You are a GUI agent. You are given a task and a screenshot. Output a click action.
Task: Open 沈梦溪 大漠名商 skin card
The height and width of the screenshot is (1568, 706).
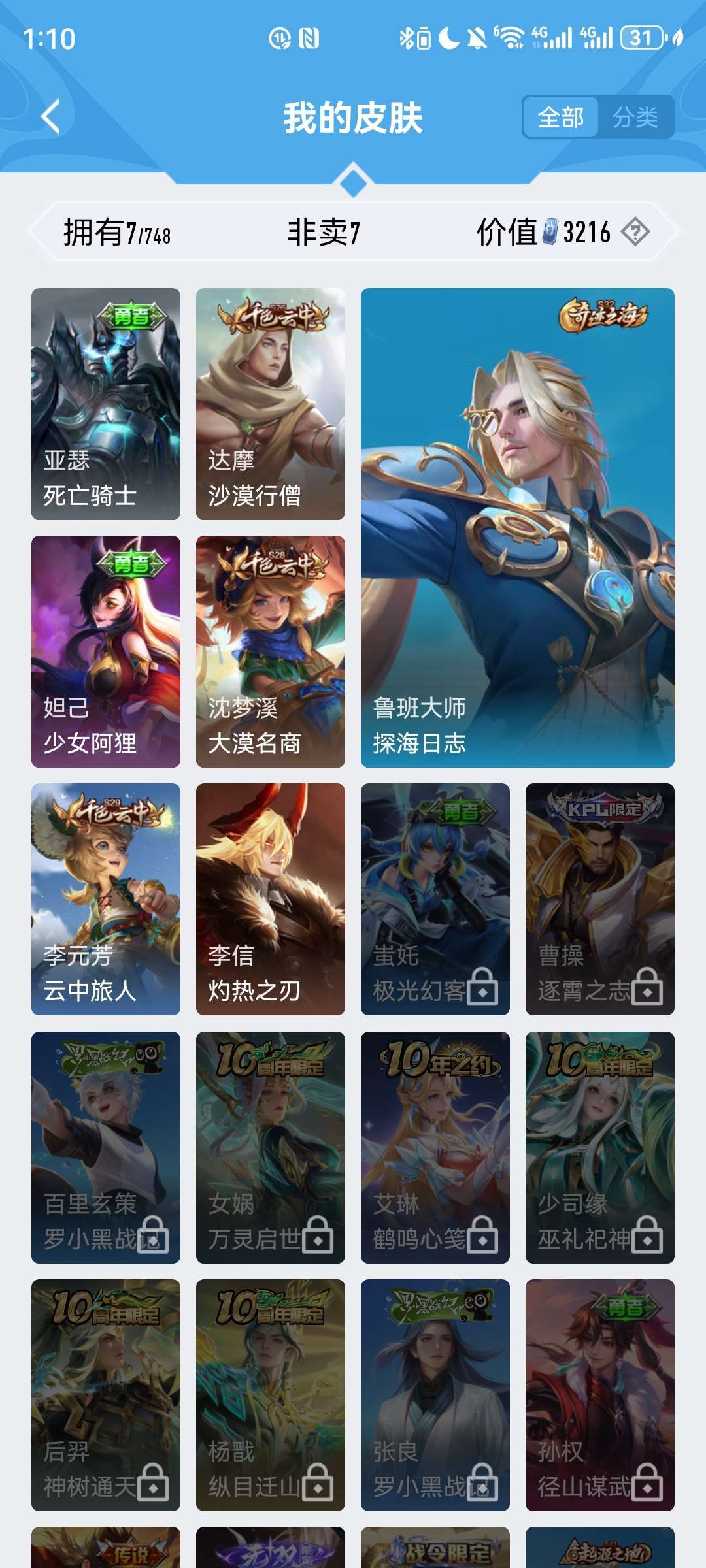(x=271, y=651)
